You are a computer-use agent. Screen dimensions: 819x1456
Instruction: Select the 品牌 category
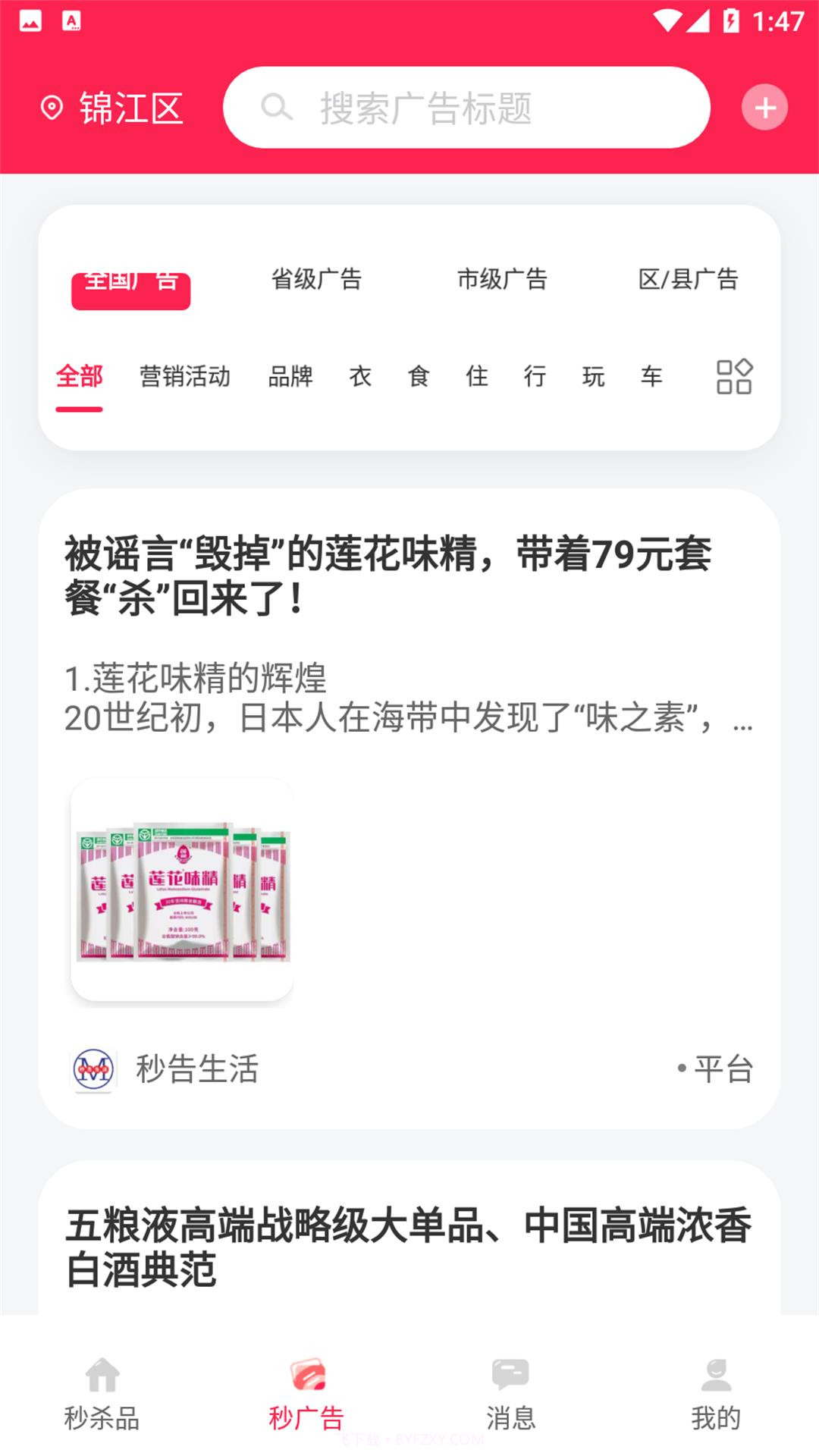point(292,375)
